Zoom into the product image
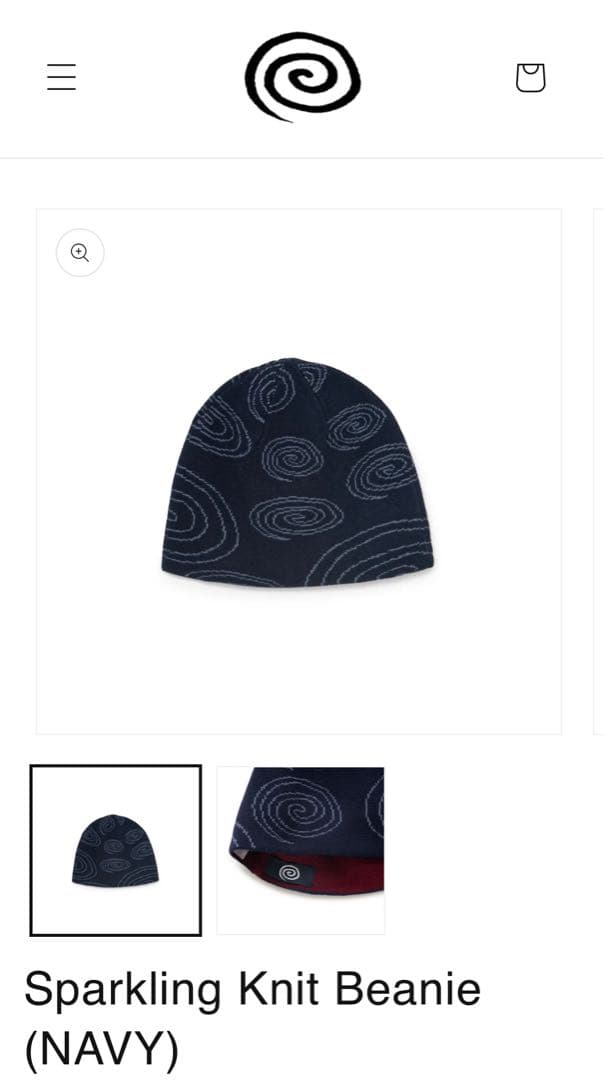605x1080 pixels. pyautogui.click(x=80, y=253)
